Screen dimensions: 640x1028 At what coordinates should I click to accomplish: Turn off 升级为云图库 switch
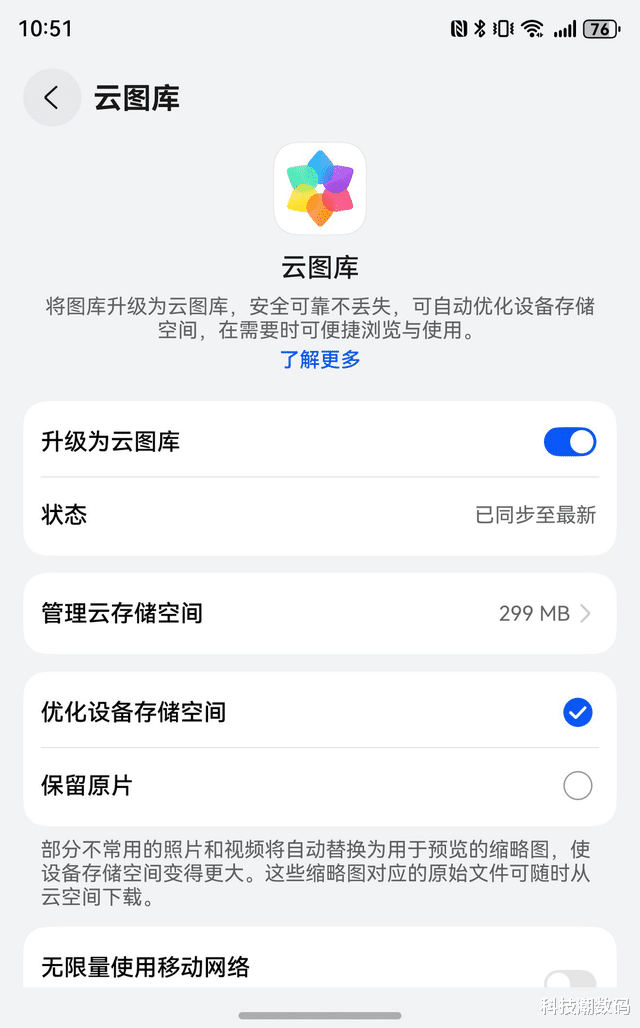point(569,442)
